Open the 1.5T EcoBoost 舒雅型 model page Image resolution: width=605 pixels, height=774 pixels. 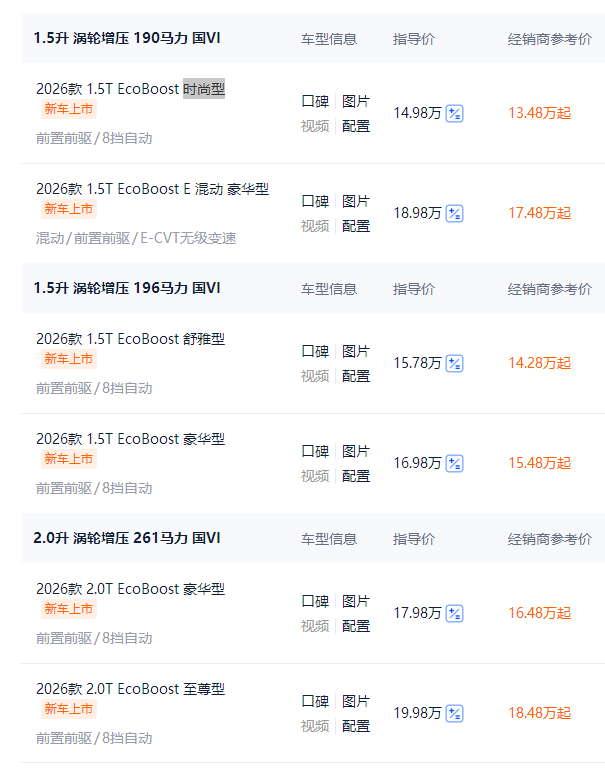(x=130, y=339)
